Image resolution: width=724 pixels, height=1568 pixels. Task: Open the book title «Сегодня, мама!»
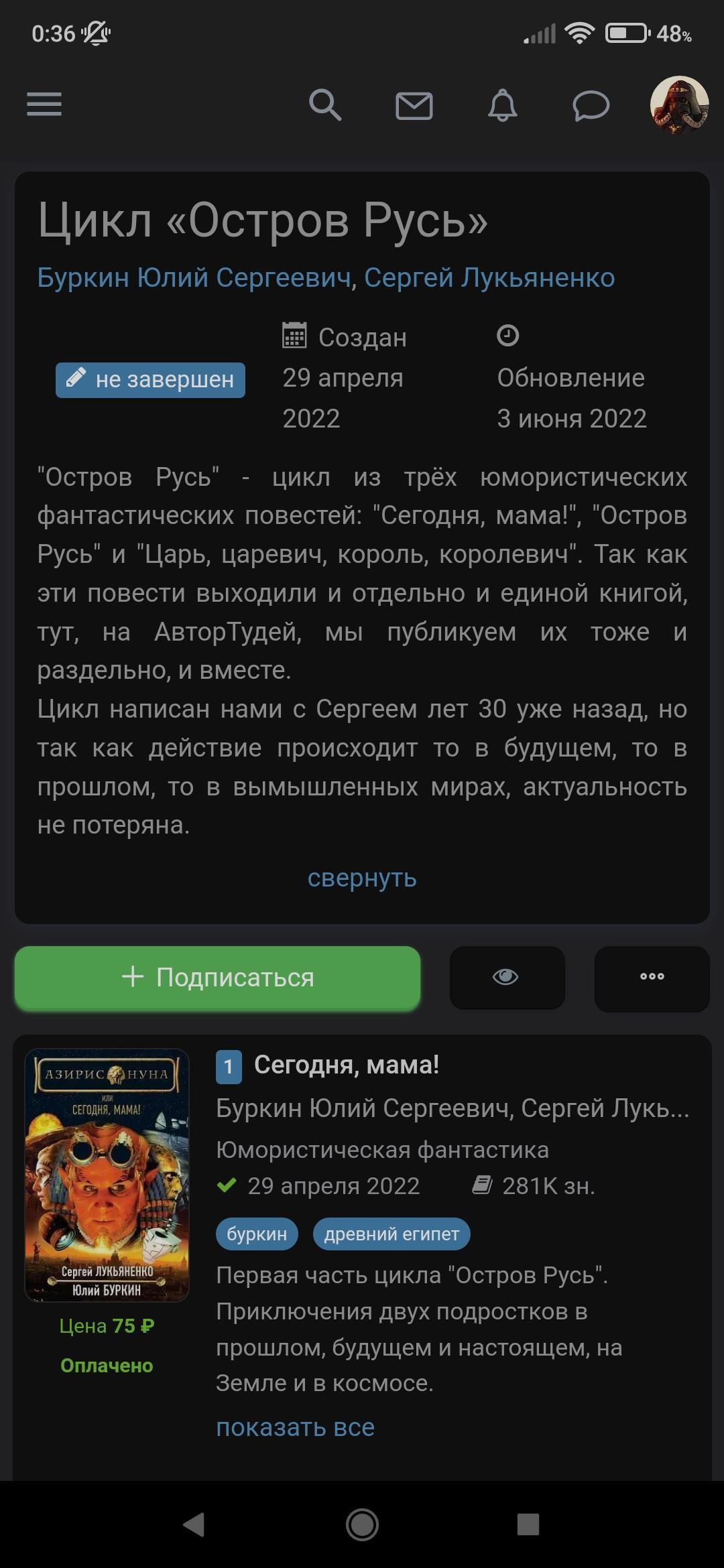point(346,1064)
